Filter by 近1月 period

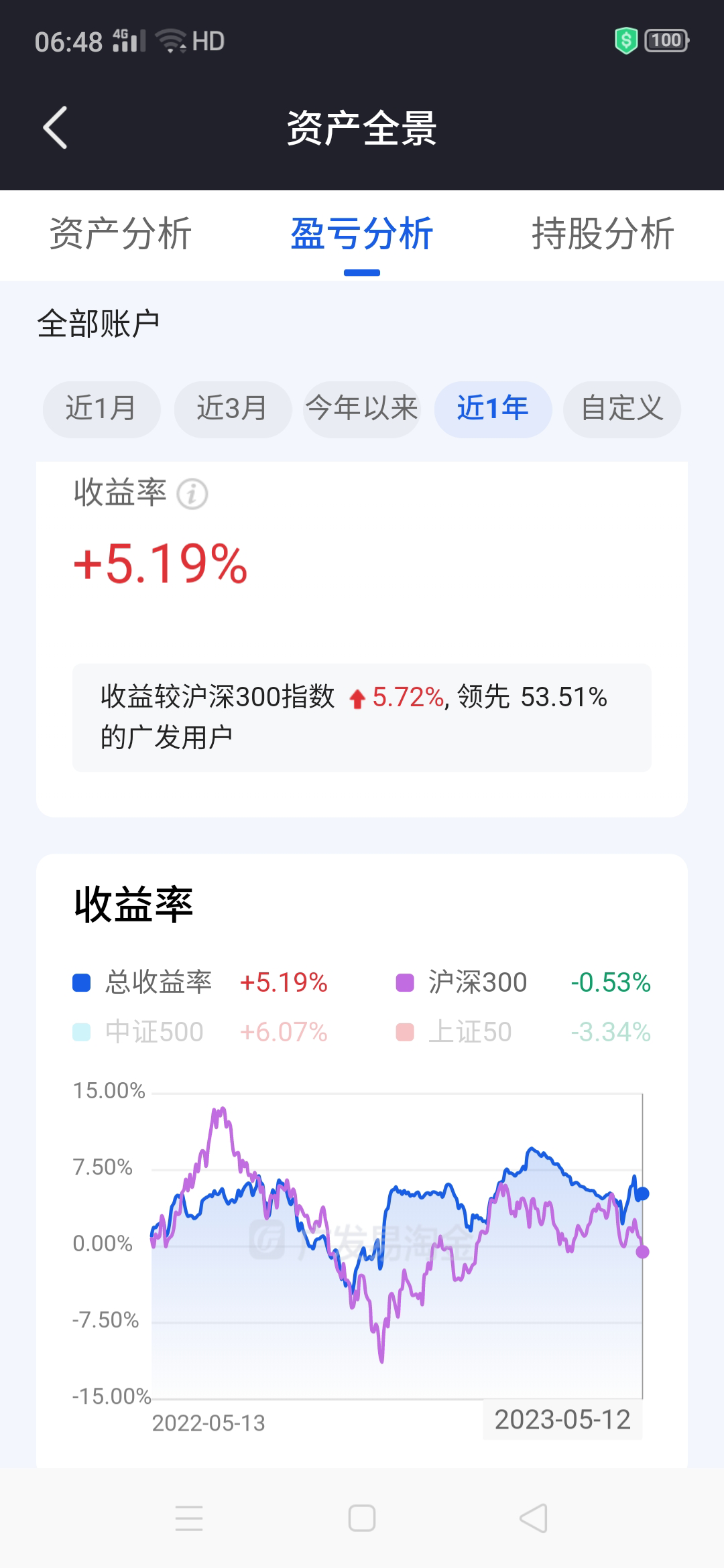click(101, 409)
